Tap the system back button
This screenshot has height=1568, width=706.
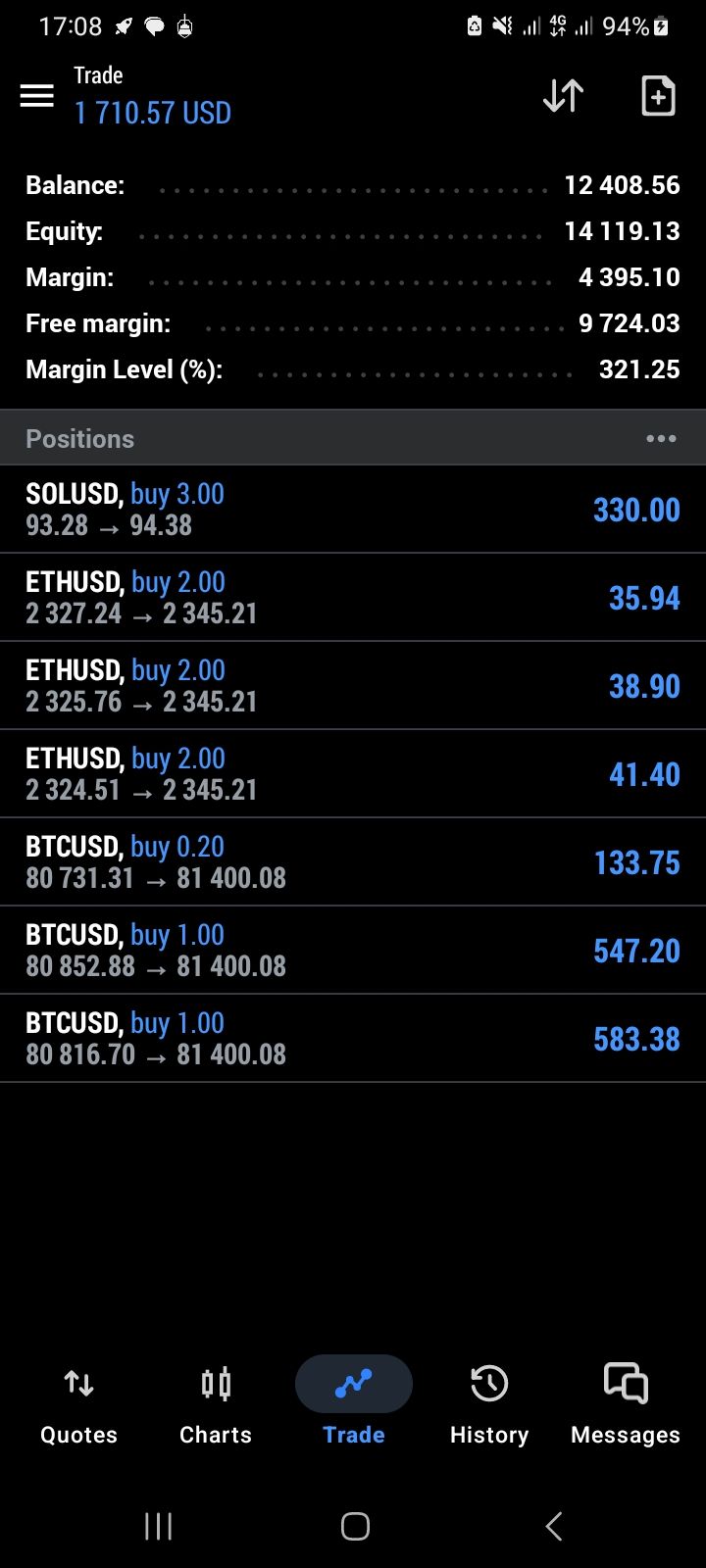pos(554,1526)
